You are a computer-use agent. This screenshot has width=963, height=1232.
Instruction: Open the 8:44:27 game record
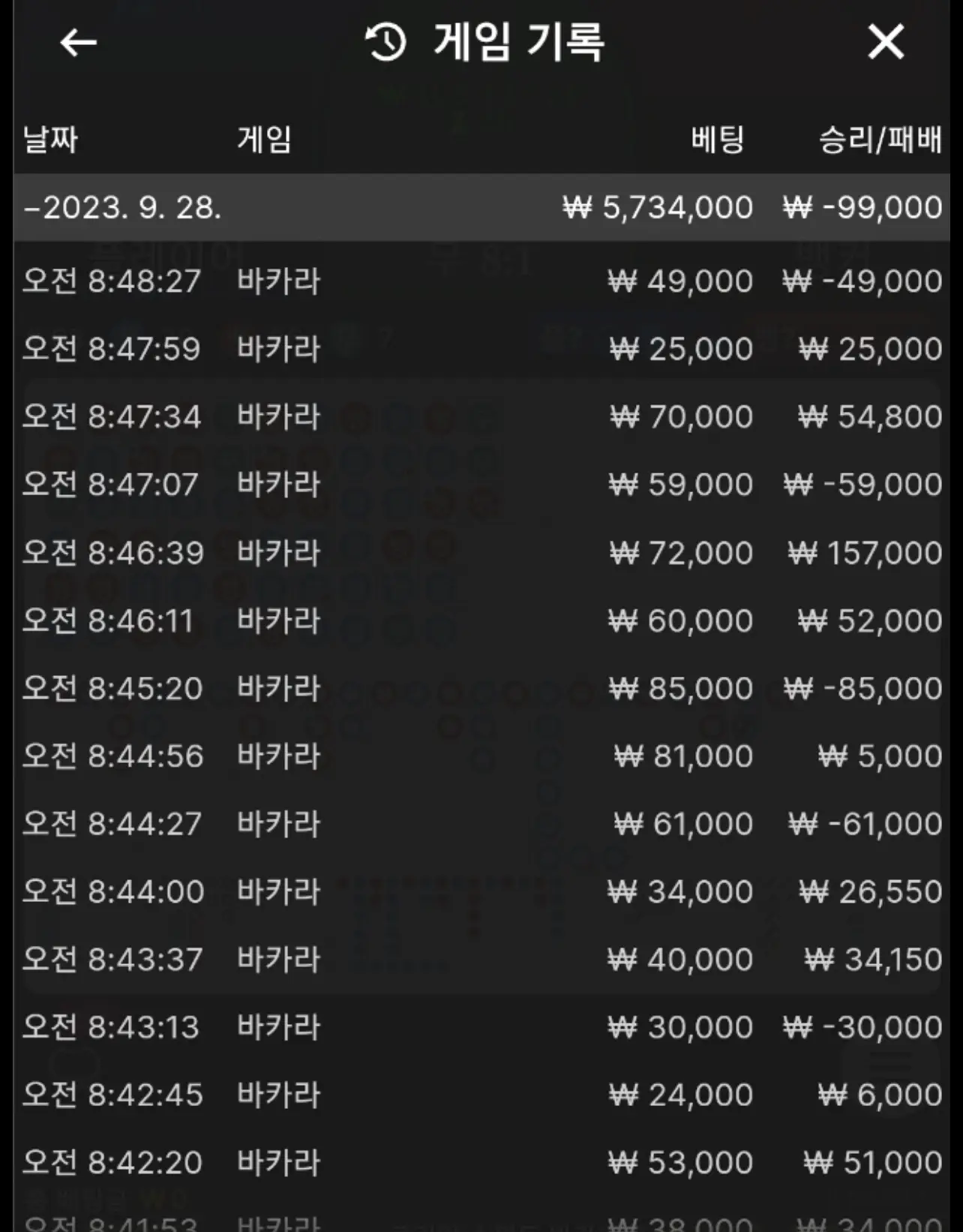(x=481, y=824)
